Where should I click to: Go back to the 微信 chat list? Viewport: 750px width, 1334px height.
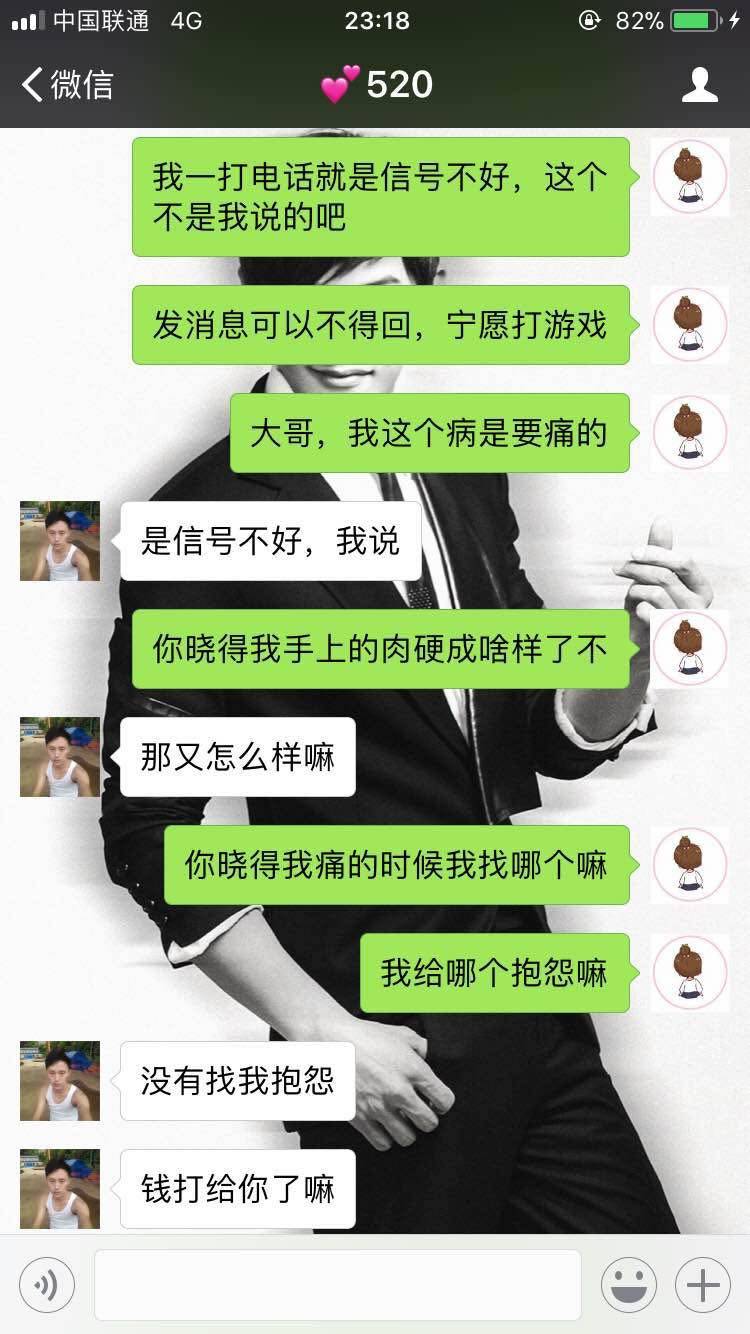coord(68,85)
